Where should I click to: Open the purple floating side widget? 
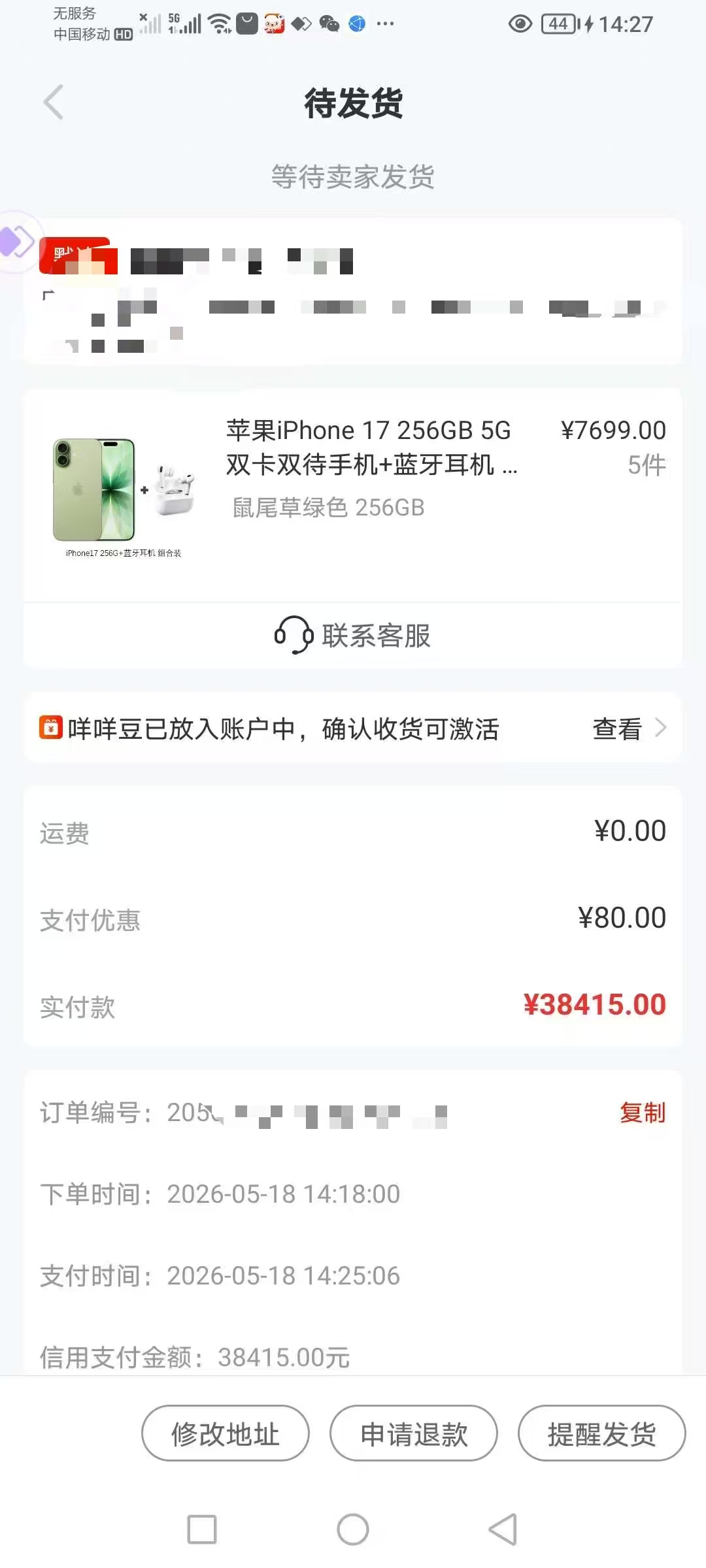(x=17, y=242)
